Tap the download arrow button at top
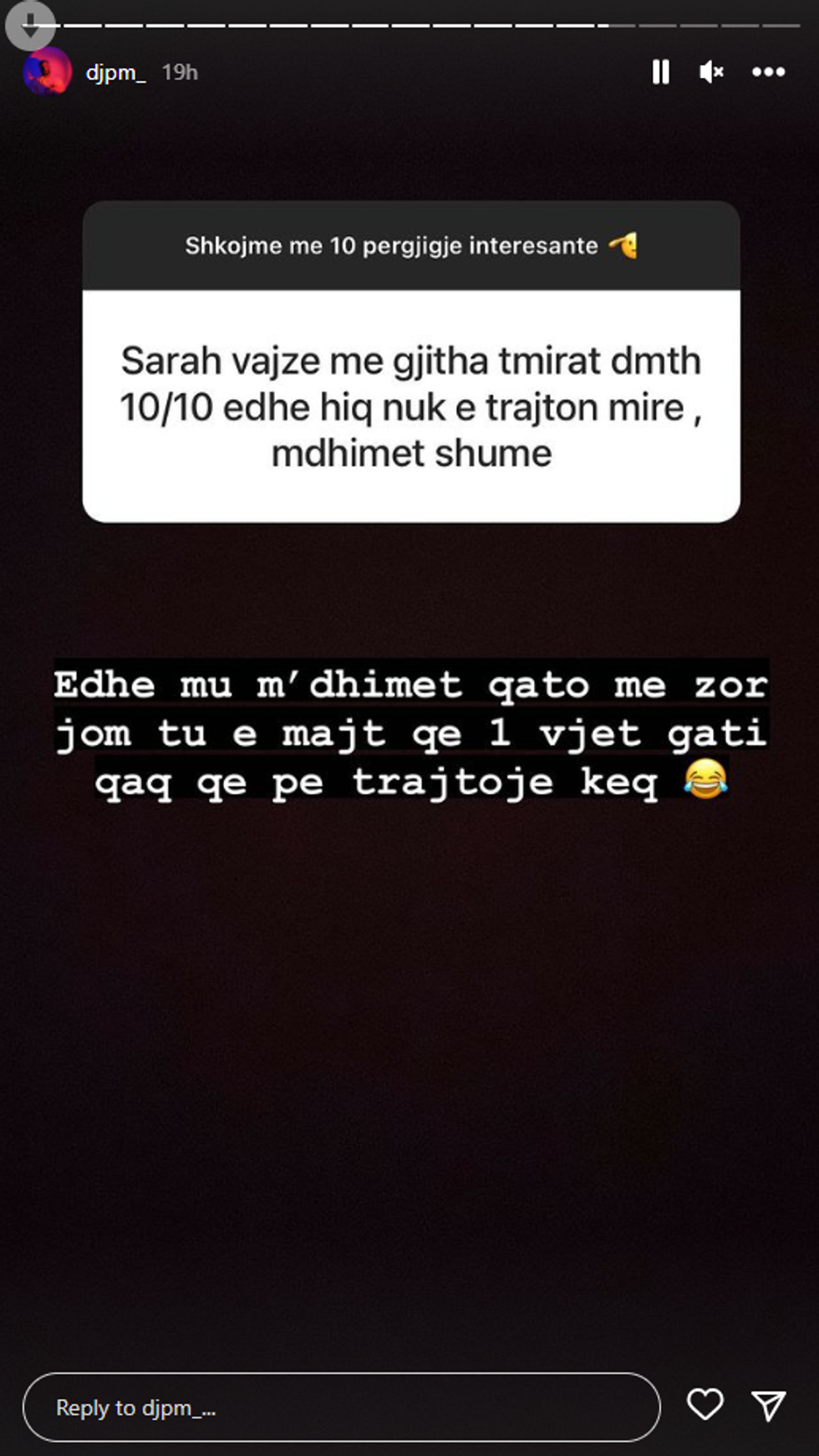Screen dimensions: 819x1456 pos(30,25)
